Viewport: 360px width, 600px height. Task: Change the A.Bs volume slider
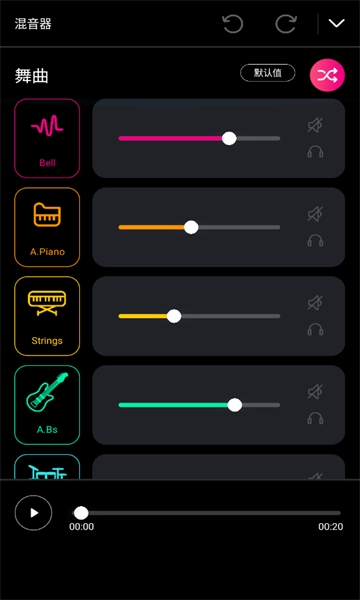[x=199, y=405]
